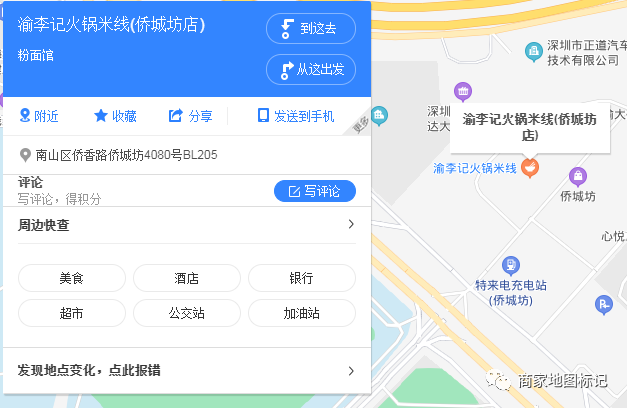Select the 美食 food chip
The width and height of the screenshot is (627, 408).
point(71,278)
